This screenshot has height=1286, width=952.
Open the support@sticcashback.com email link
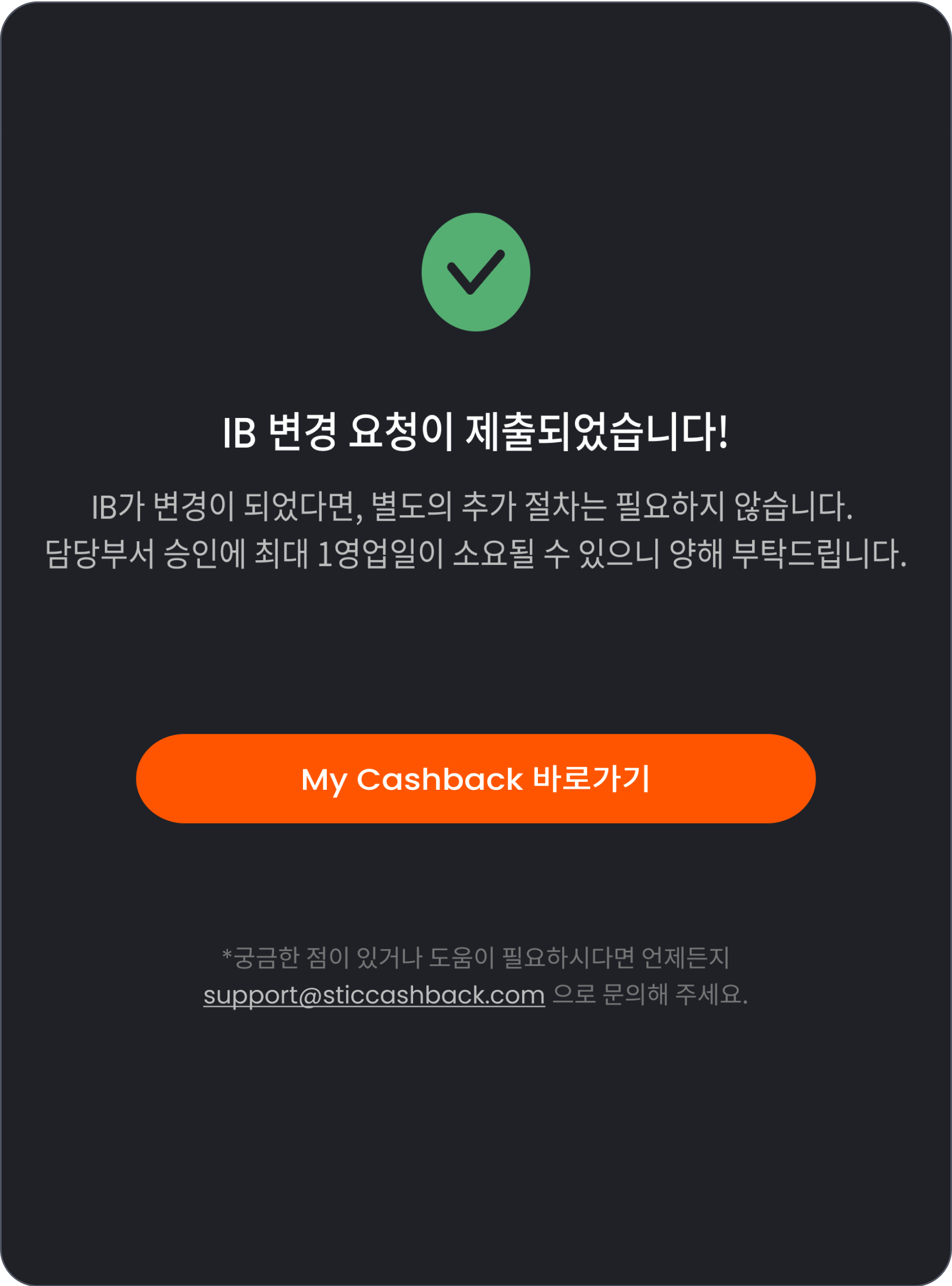[x=374, y=996]
